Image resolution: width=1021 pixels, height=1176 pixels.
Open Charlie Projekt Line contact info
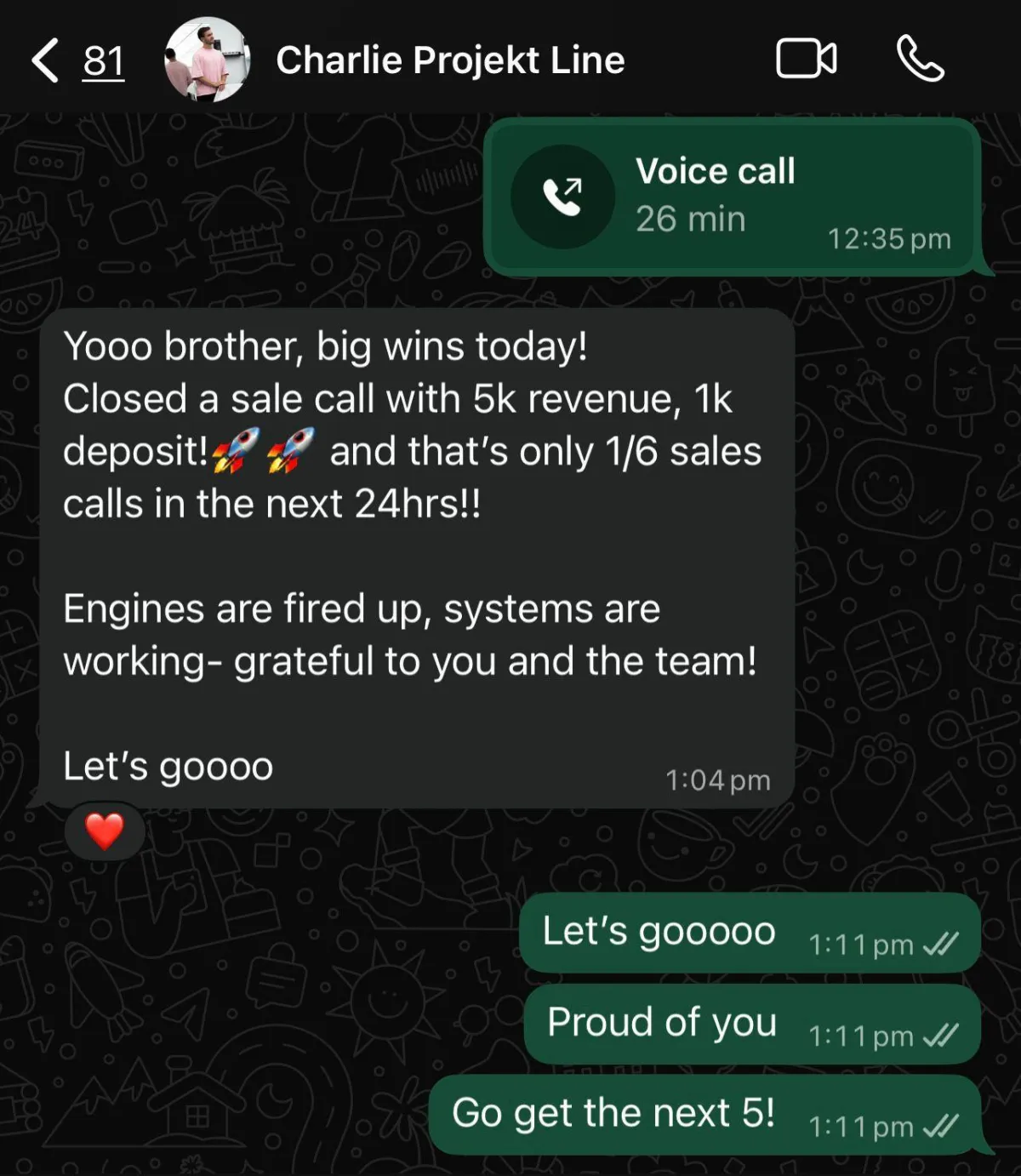450,60
